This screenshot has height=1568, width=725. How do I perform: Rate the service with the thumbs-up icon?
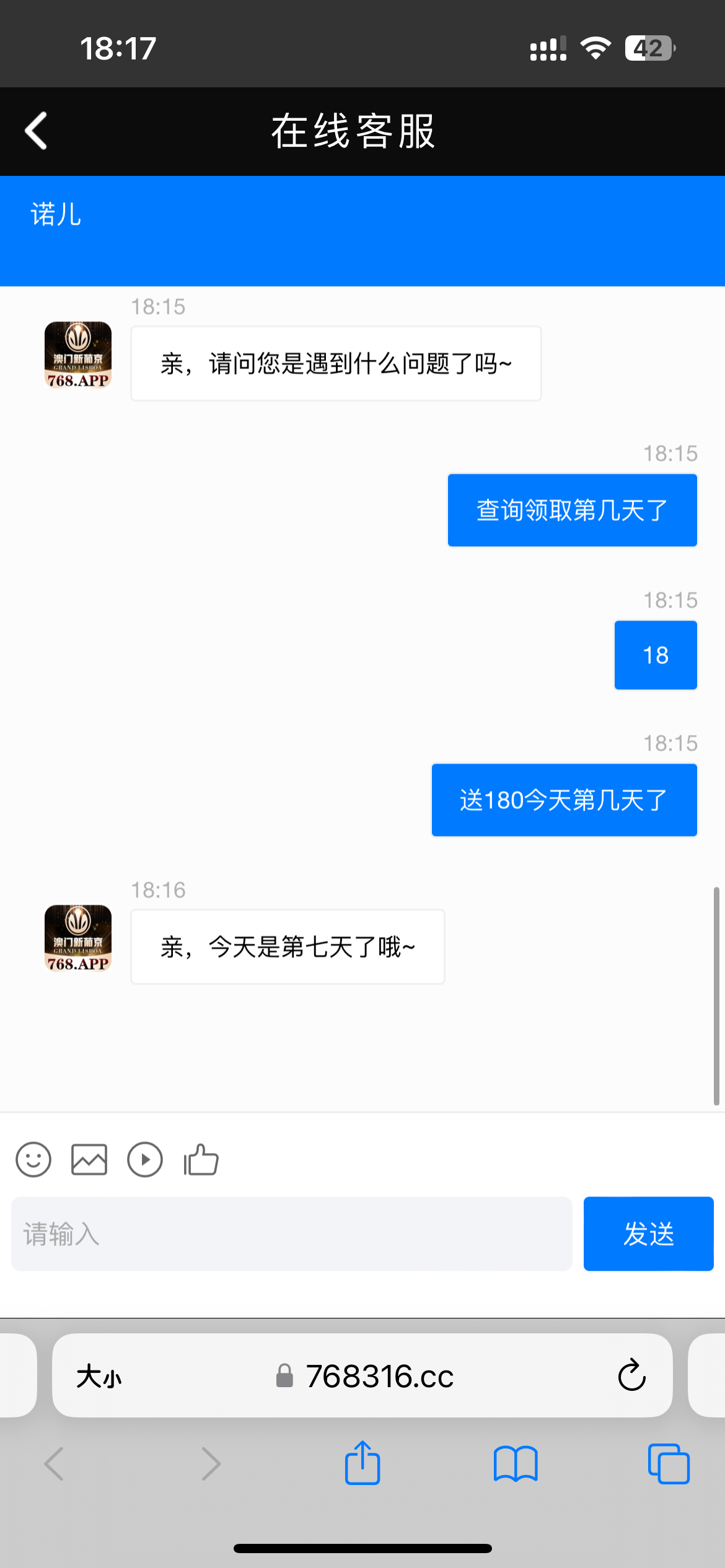[x=201, y=1159]
